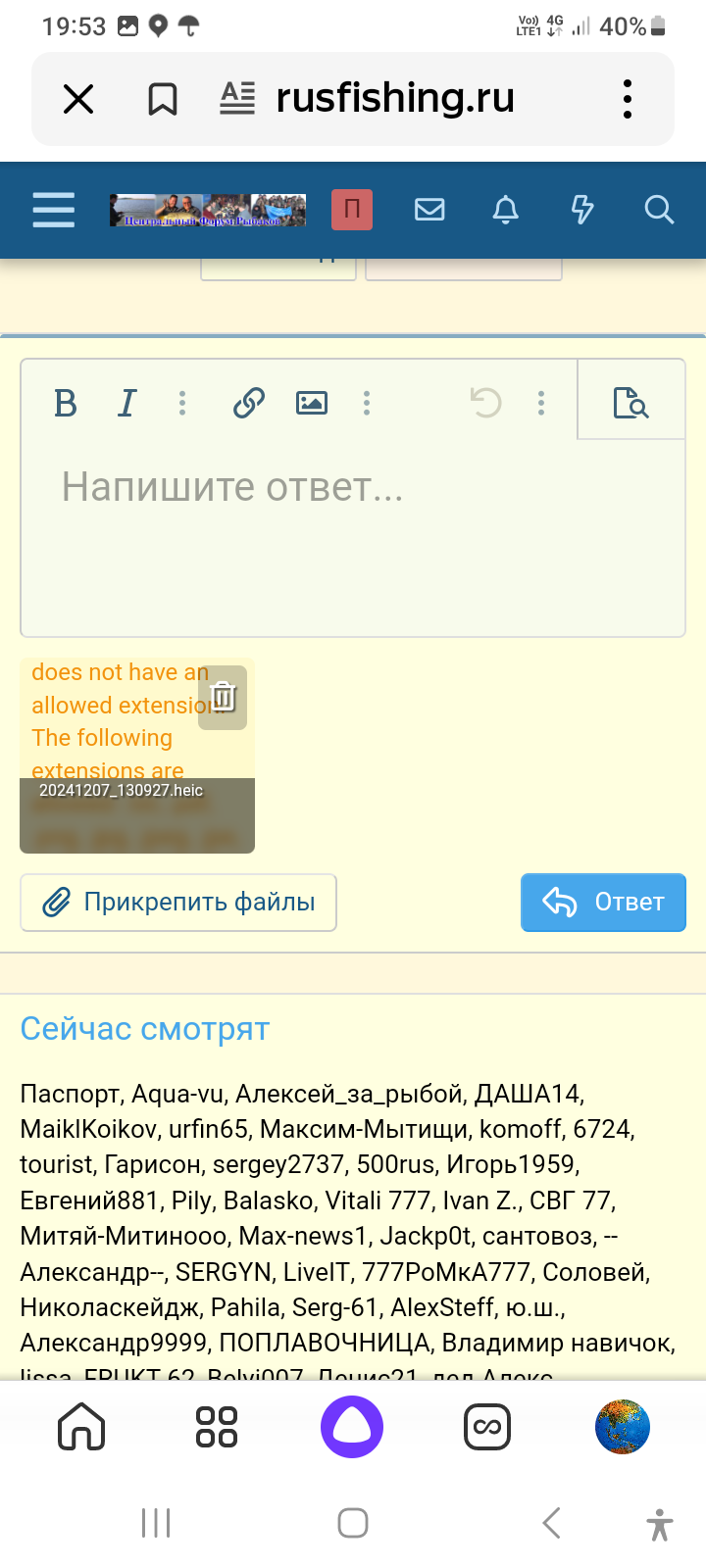The width and height of the screenshot is (706, 1568).
Task: Delete the attached heic file
Action: pyautogui.click(x=223, y=697)
